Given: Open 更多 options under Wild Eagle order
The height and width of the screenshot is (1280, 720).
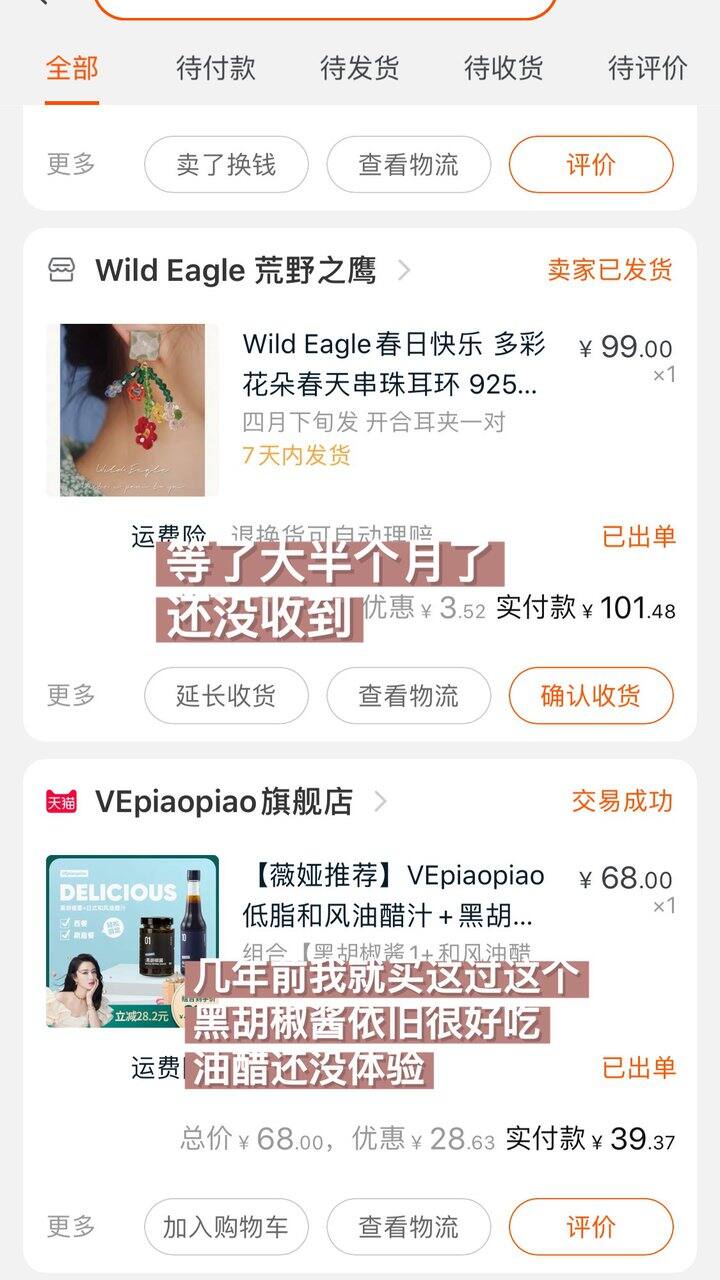Looking at the screenshot, I should [x=71, y=695].
